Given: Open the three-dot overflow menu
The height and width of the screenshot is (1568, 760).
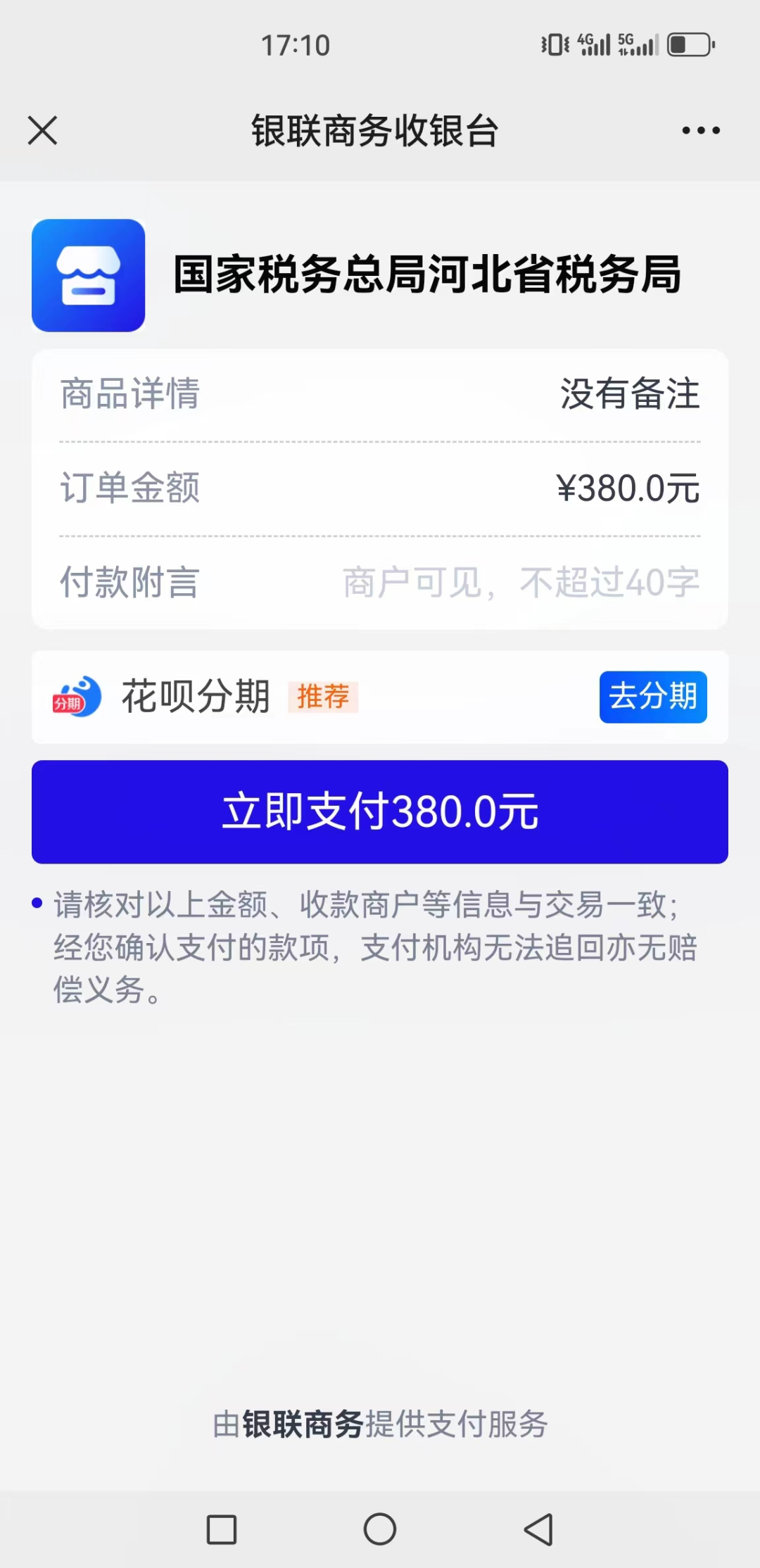Looking at the screenshot, I should [x=701, y=131].
